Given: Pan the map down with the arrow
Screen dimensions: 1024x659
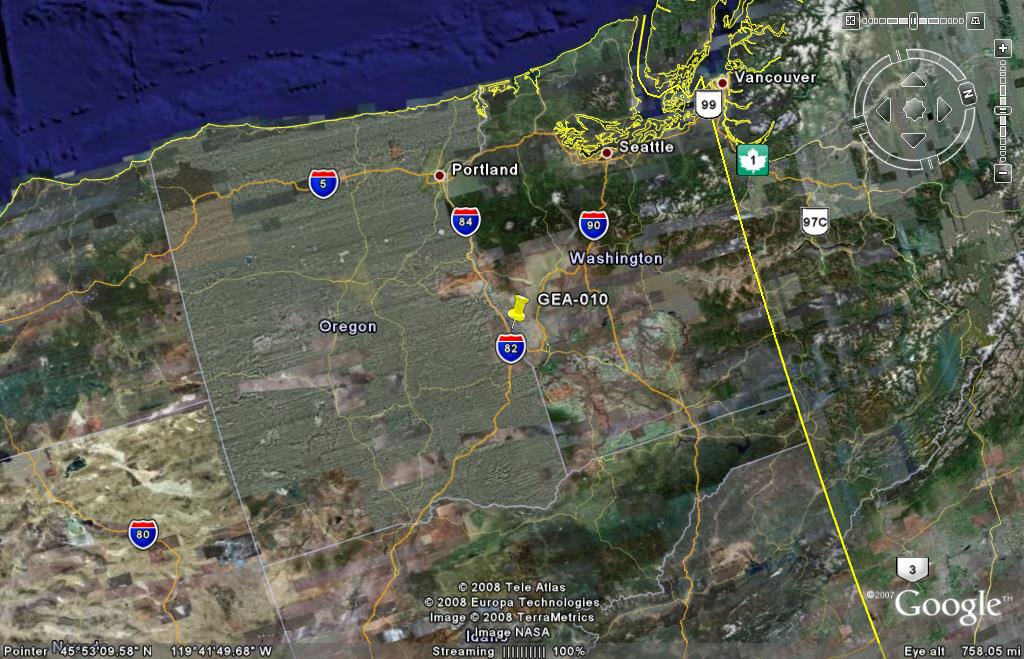Looking at the screenshot, I should tap(913, 140).
